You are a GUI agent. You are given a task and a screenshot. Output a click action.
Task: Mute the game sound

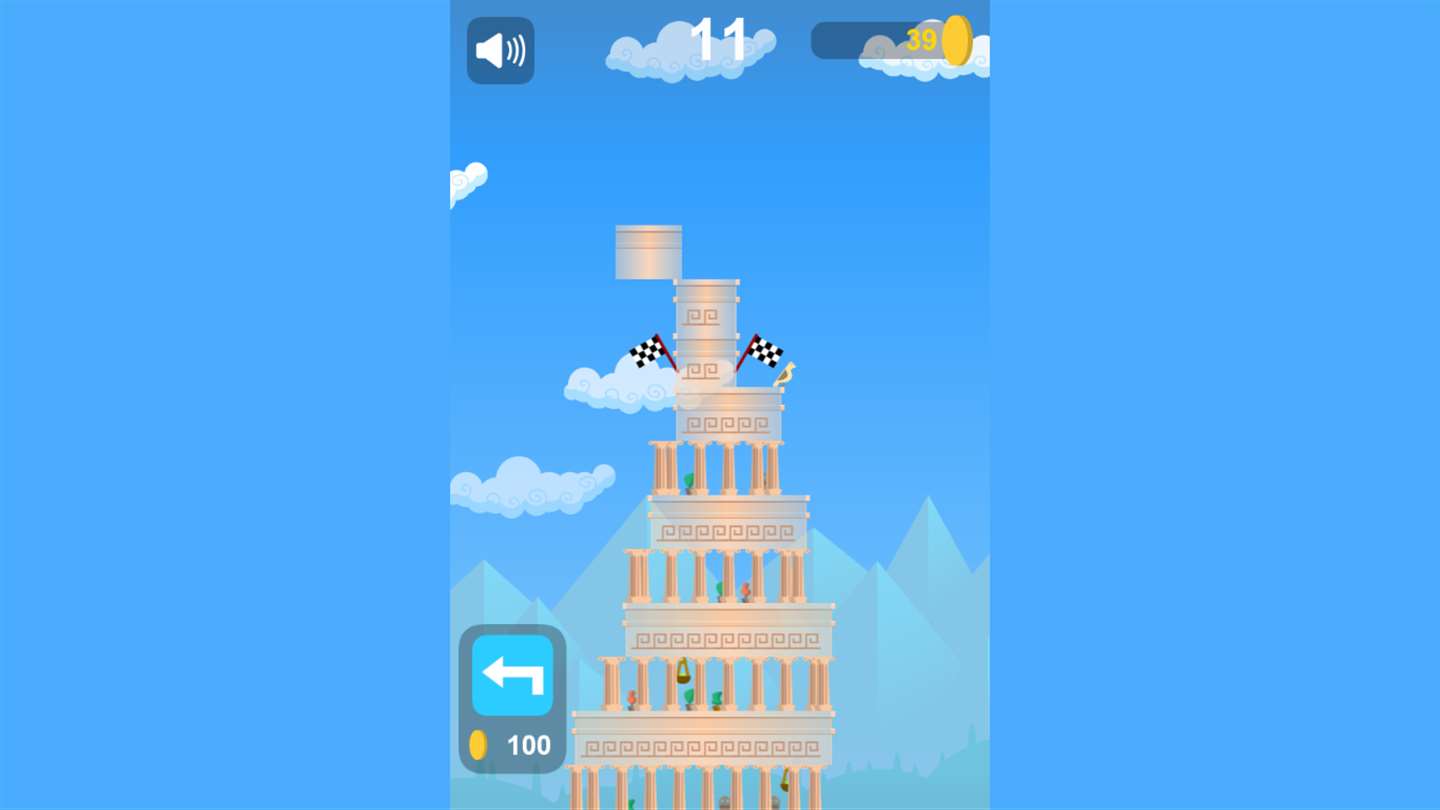(500, 51)
